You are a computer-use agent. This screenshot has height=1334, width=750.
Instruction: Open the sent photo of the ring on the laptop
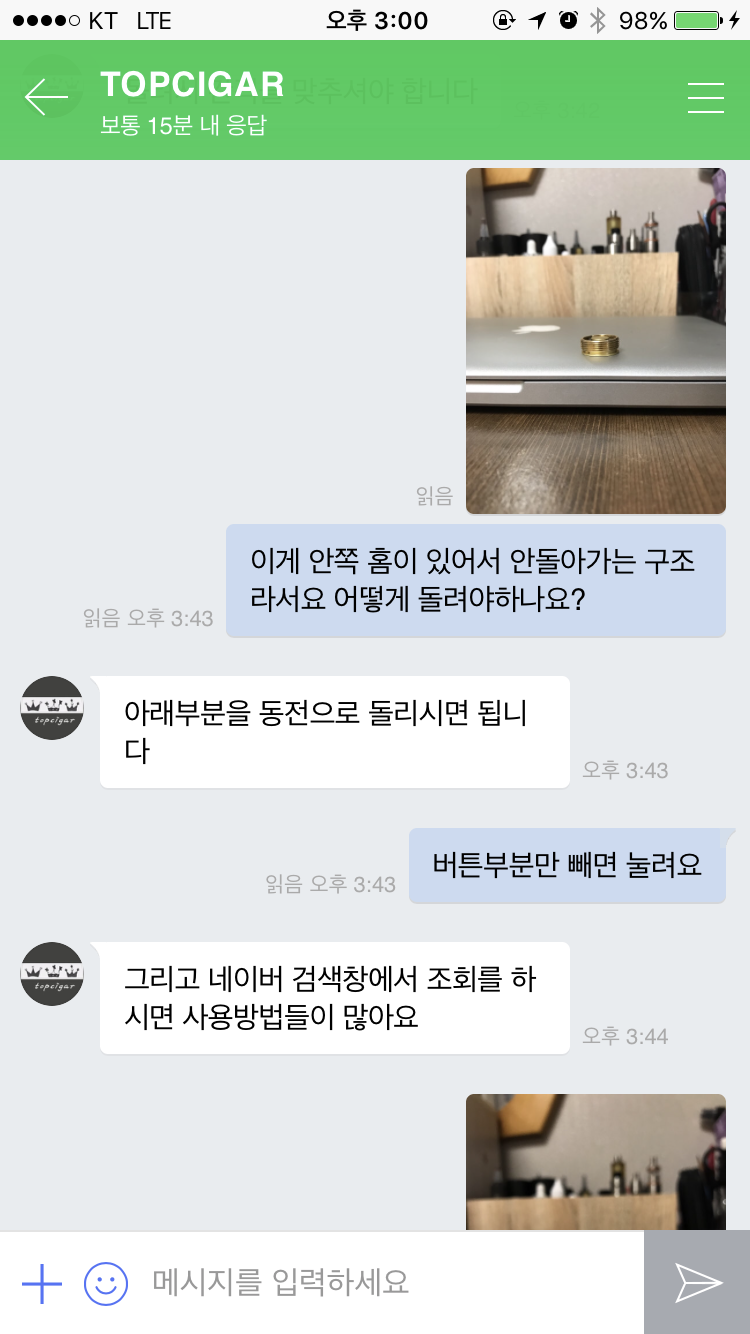click(x=596, y=341)
